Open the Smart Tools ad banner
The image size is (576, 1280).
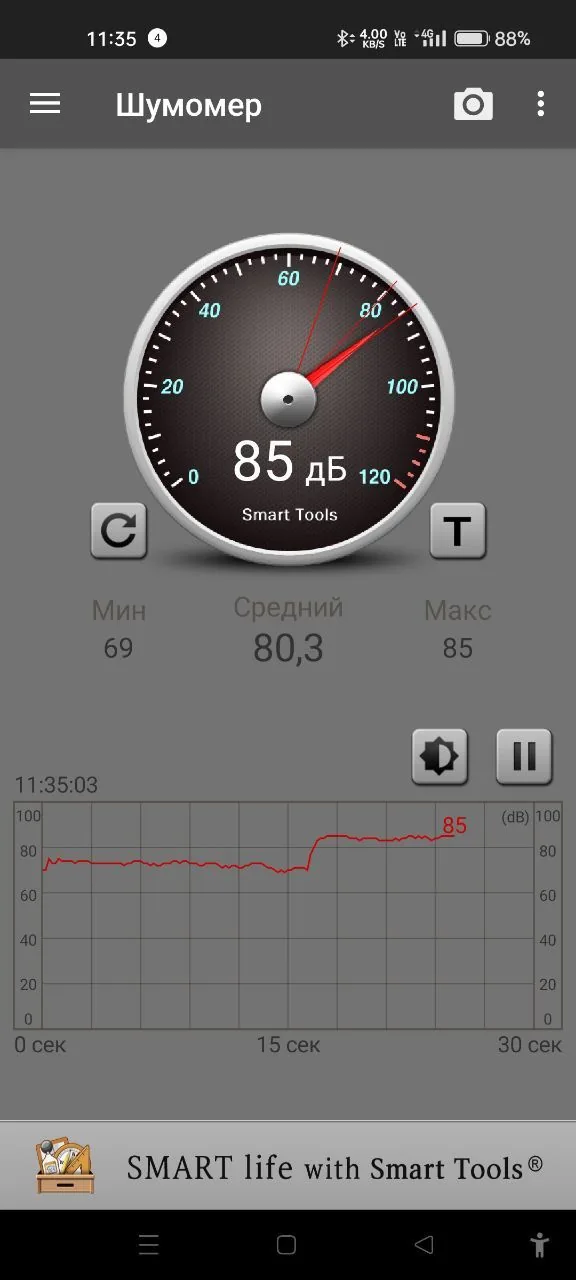pos(288,1166)
